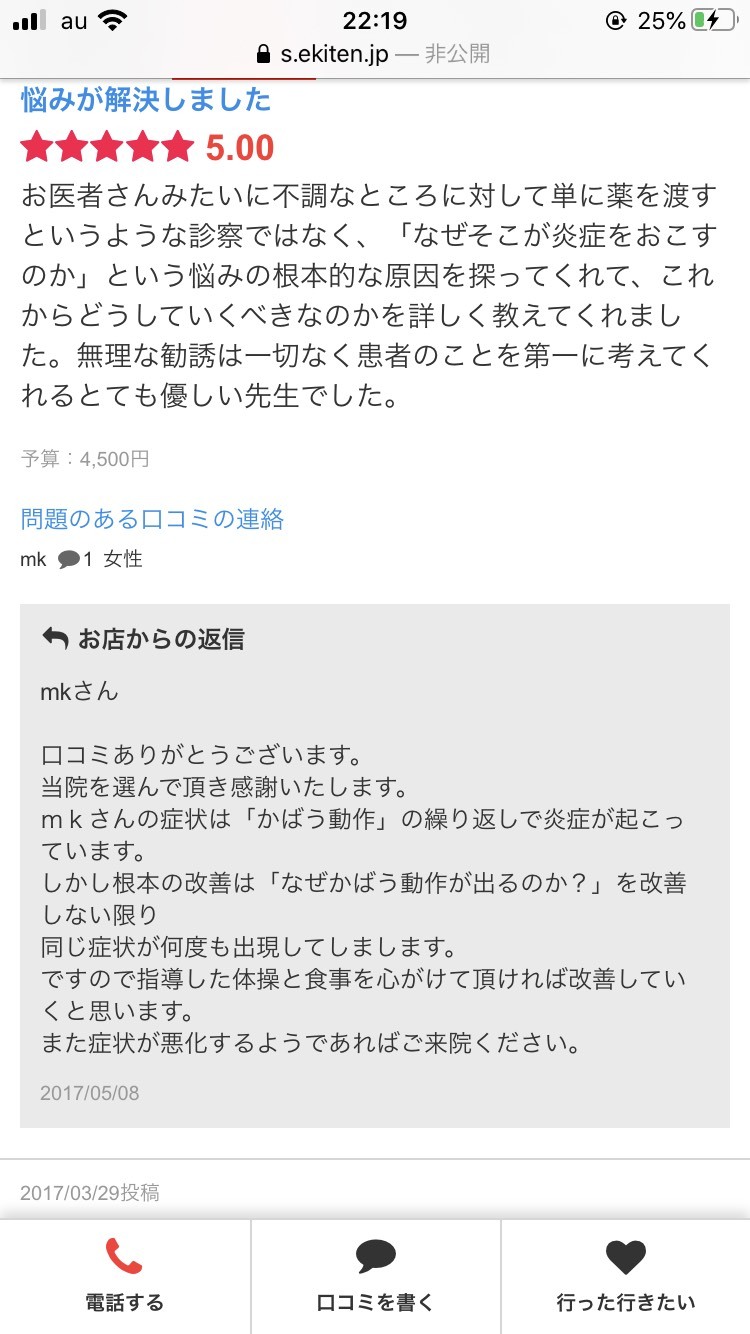
Task: Tap the s.ekiten.jp address bar
Action: (375, 53)
